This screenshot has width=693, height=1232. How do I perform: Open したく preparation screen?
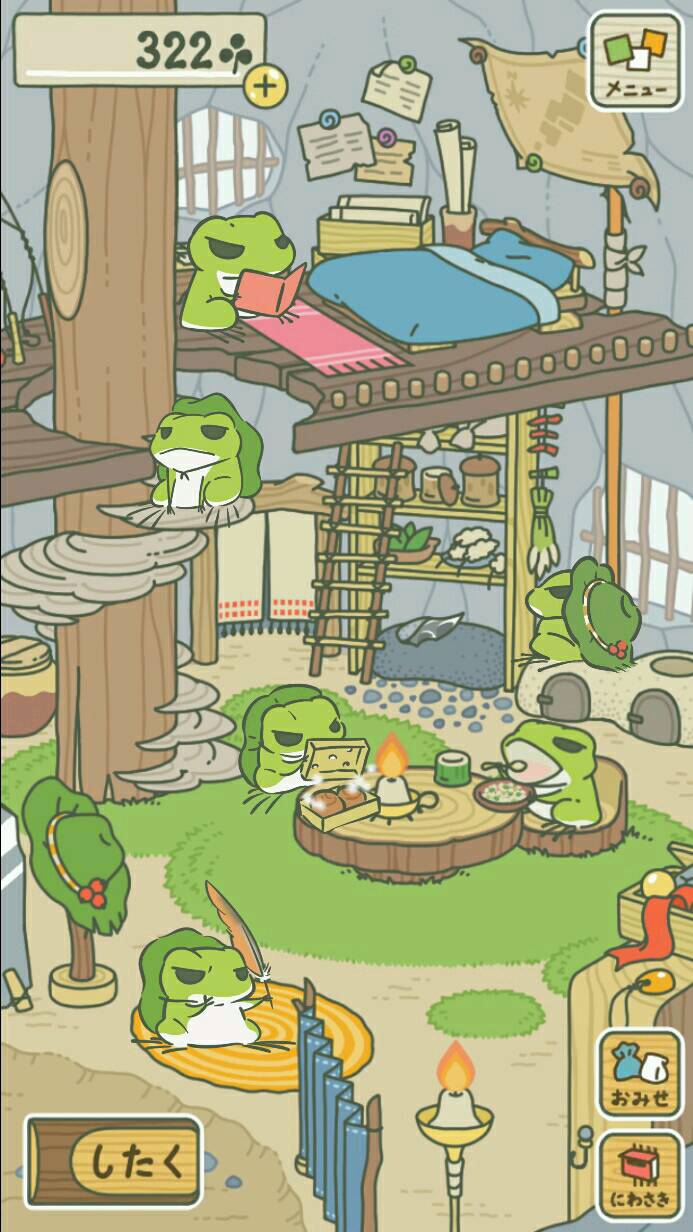(x=114, y=1162)
